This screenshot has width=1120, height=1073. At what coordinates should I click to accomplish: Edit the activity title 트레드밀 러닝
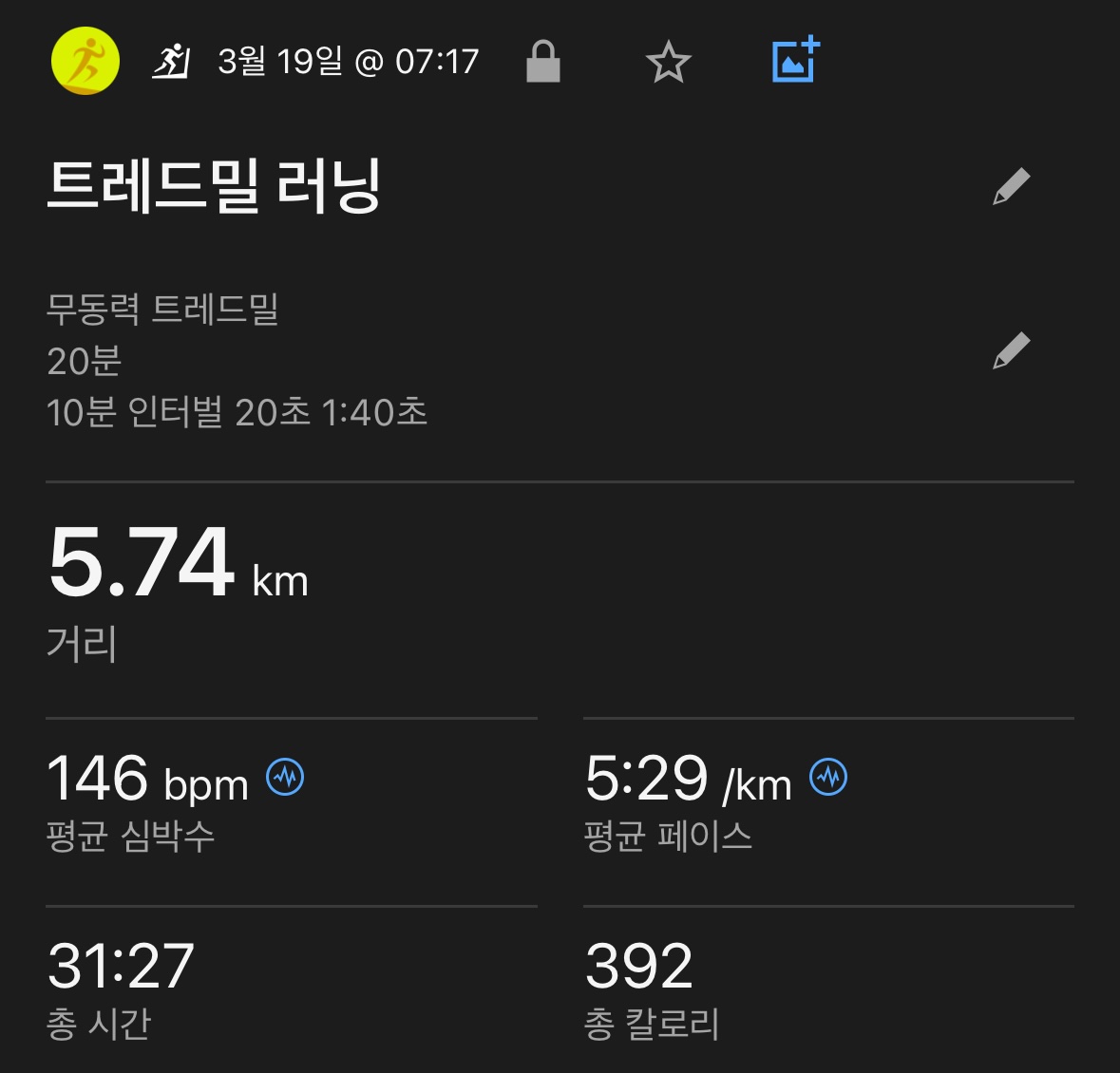tap(1011, 186)
